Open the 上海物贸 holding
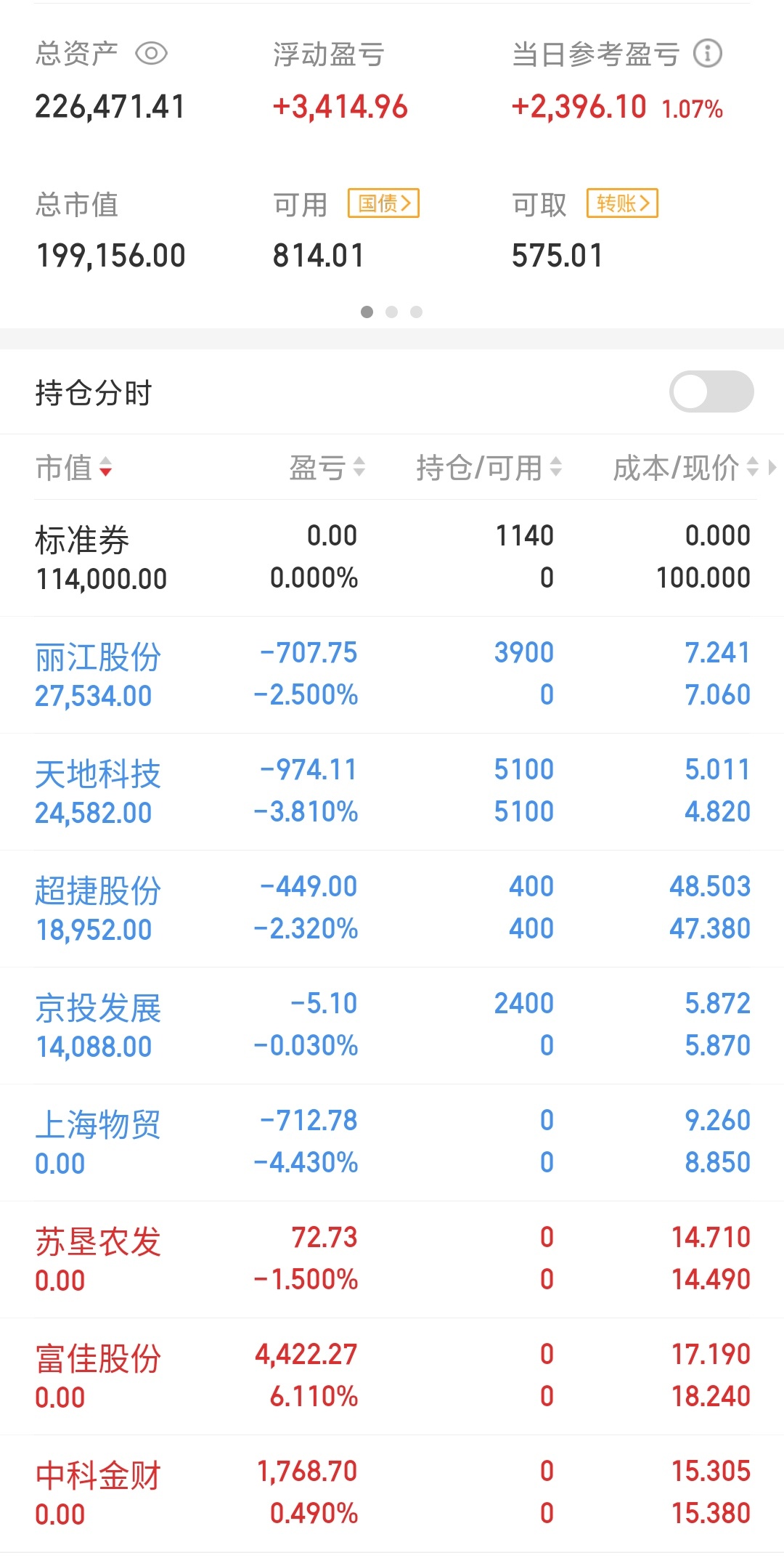This screenshot has width=784, height=1558. coord(392,1143)
